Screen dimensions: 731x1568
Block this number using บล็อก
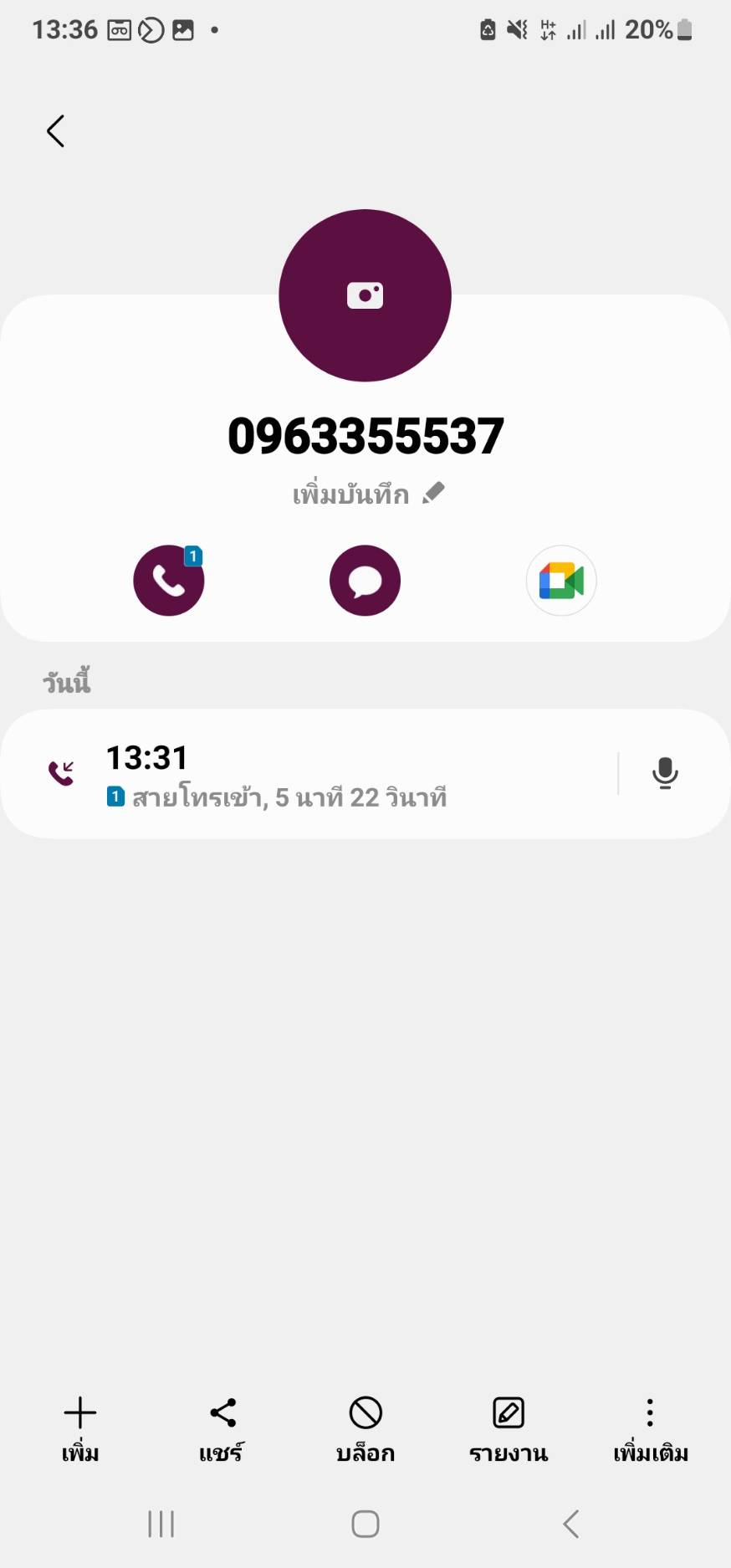[x=365, y=1430]
